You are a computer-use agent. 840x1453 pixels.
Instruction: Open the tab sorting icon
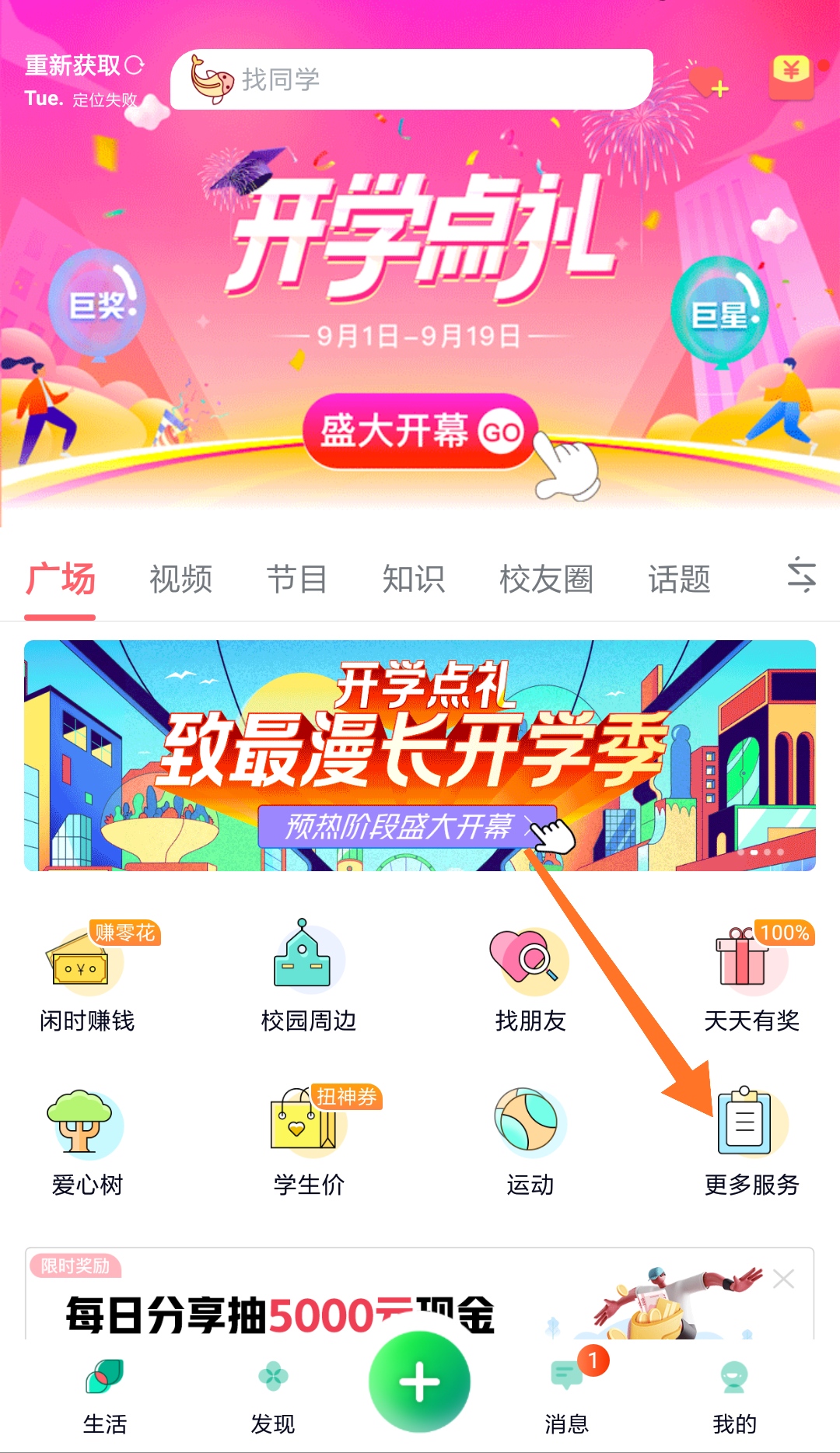(801, 576)
